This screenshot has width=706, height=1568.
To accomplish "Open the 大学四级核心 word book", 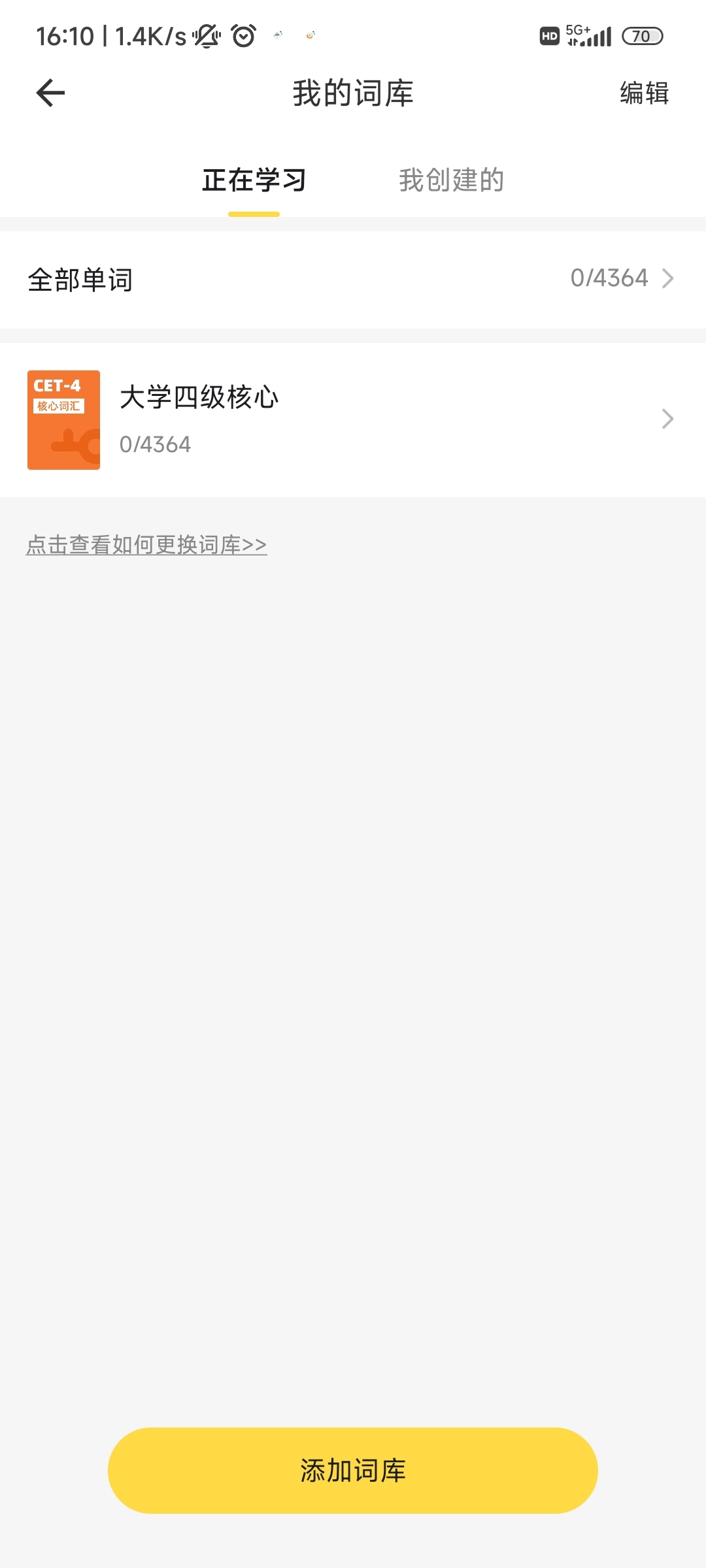I will tap(353, 419).
